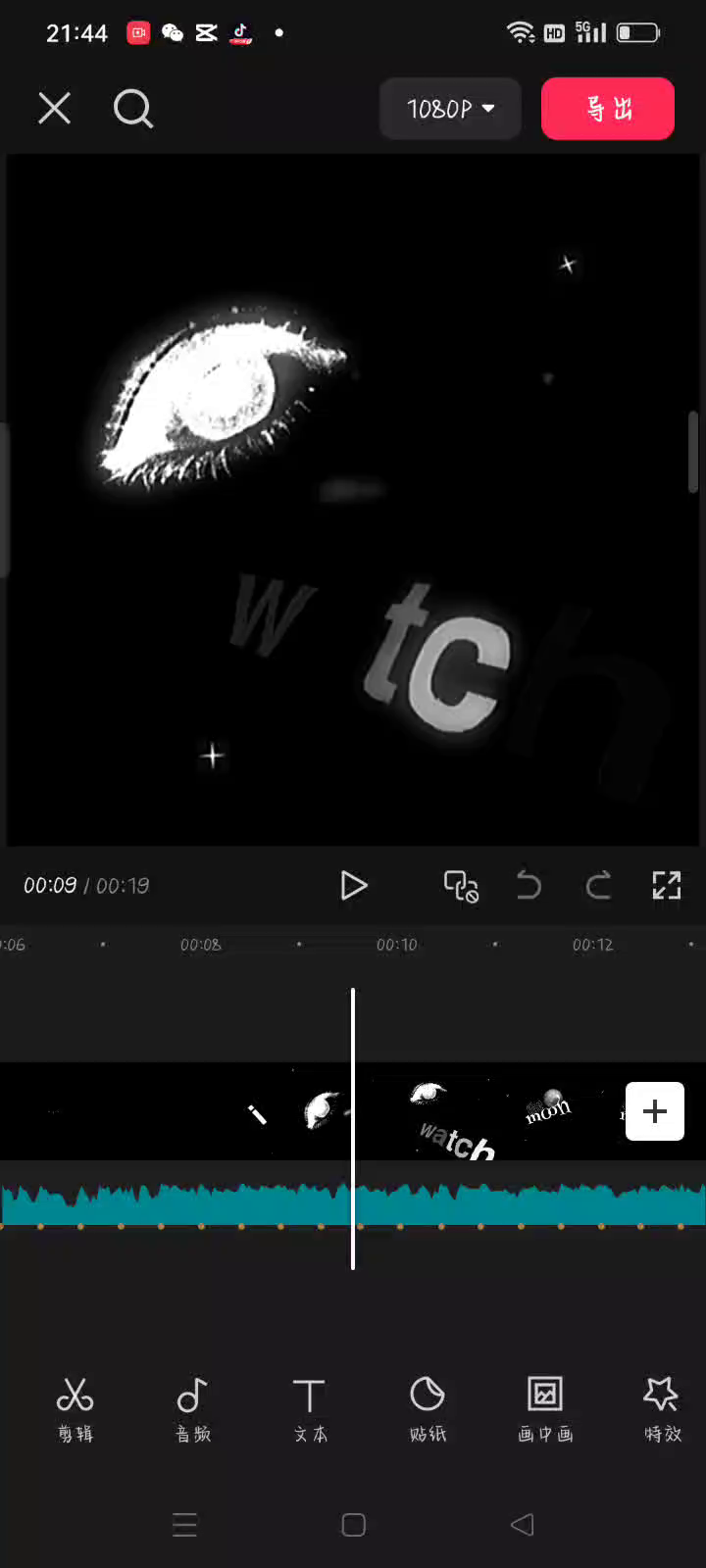Open the 贴纸 stickers tool
The image size is (706, 1568).
[x=428, y=1408]
